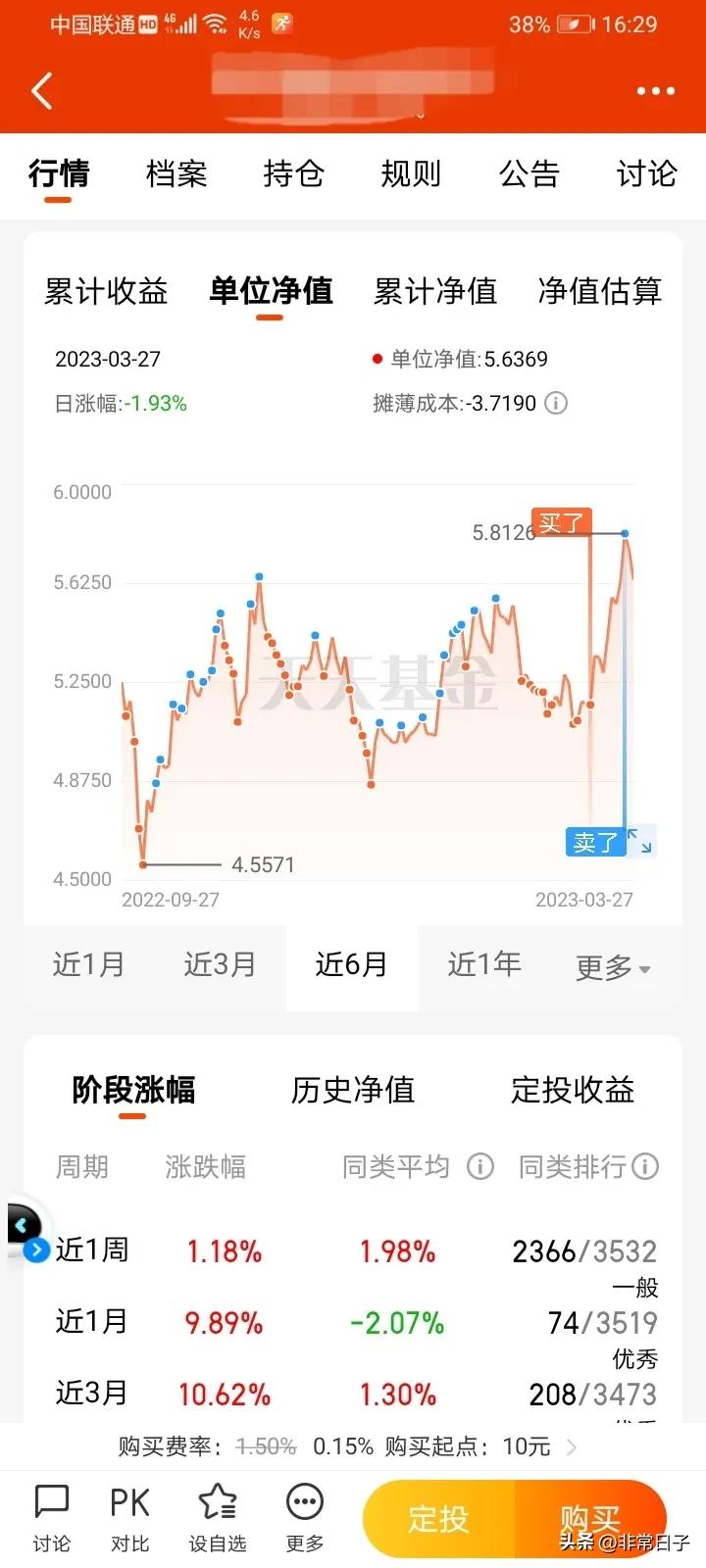Image resolution: width=706 pixels, height=1568 pixels.
Task: Switch to the 持仓 tab
Action: pos(293,174)
